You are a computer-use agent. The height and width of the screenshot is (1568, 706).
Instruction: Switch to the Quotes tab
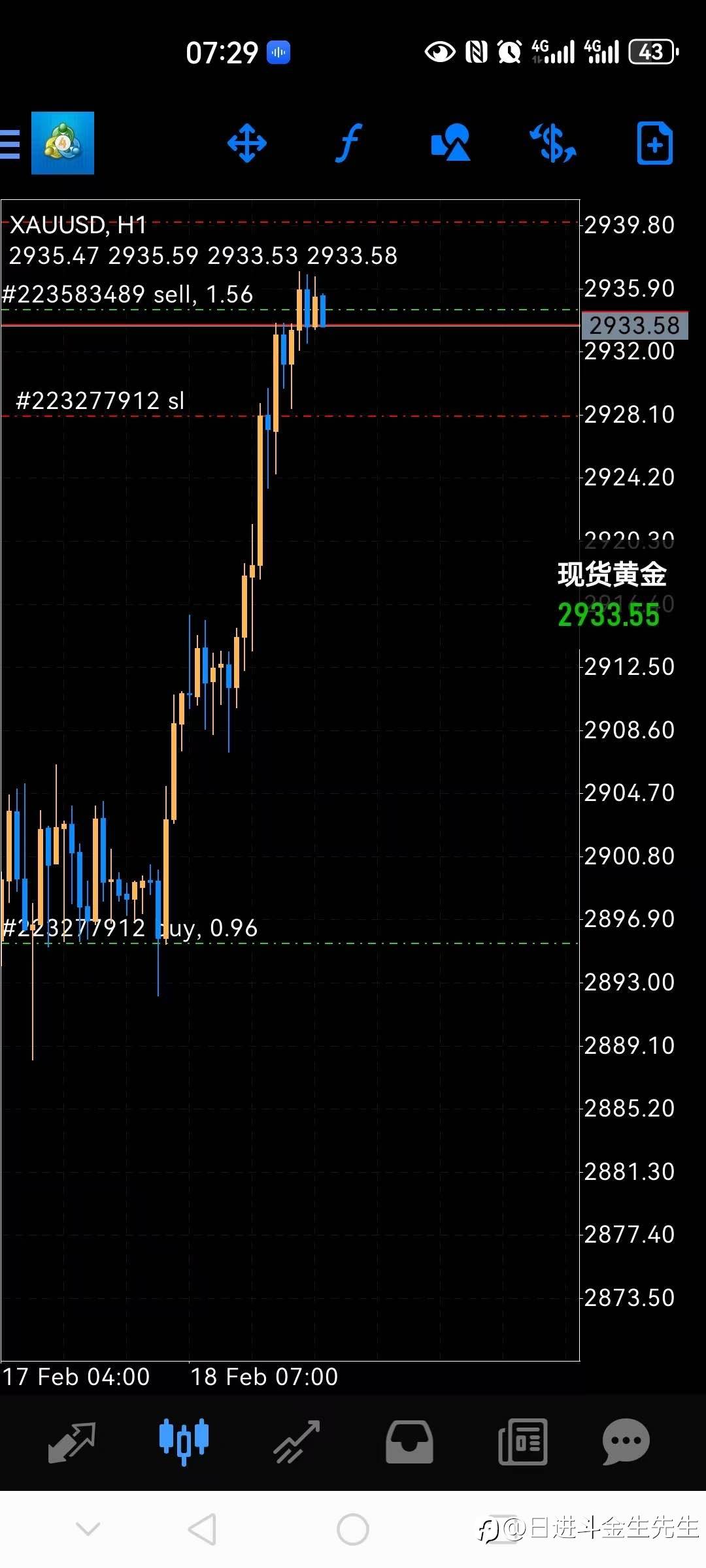click(x=72, y=1442)
